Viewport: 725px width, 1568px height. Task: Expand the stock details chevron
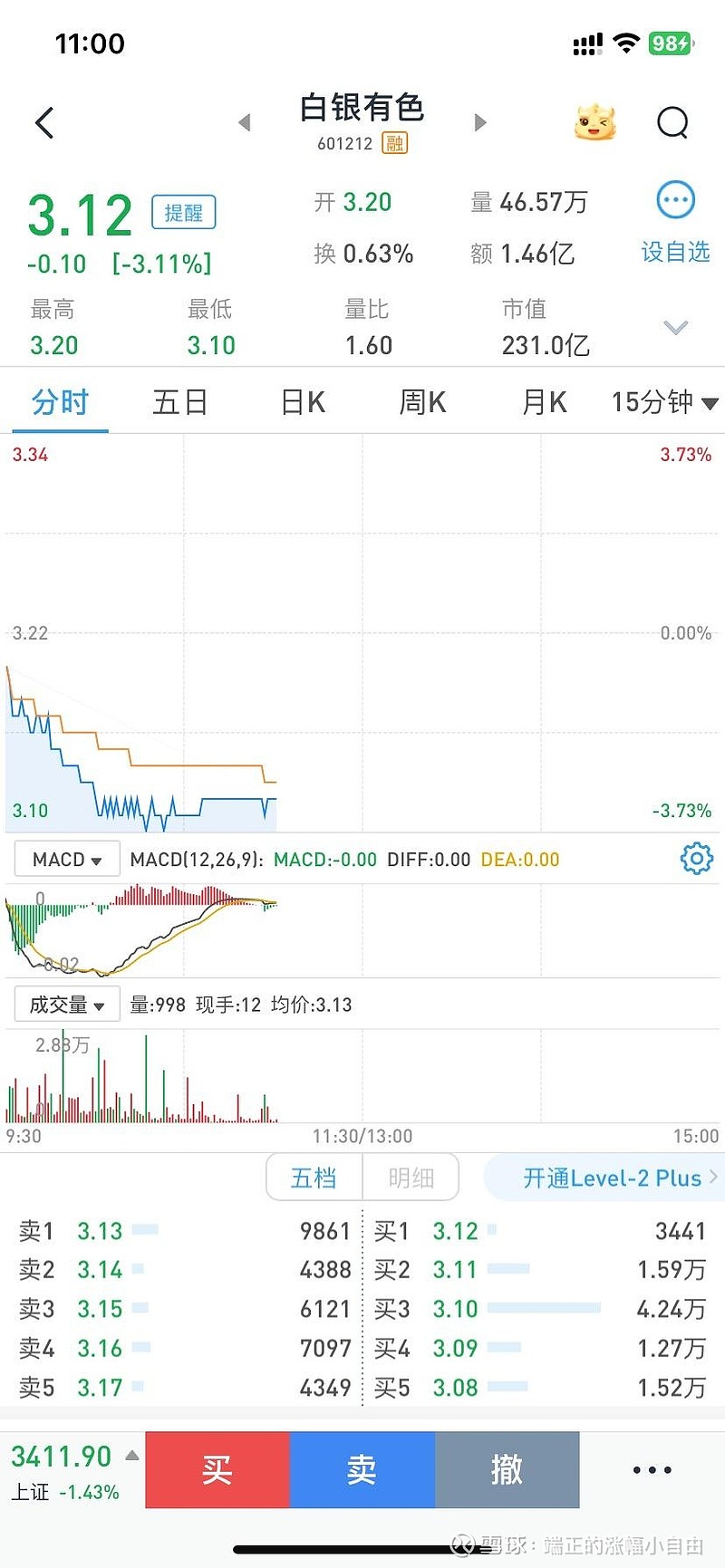click(x=676, y=327)
